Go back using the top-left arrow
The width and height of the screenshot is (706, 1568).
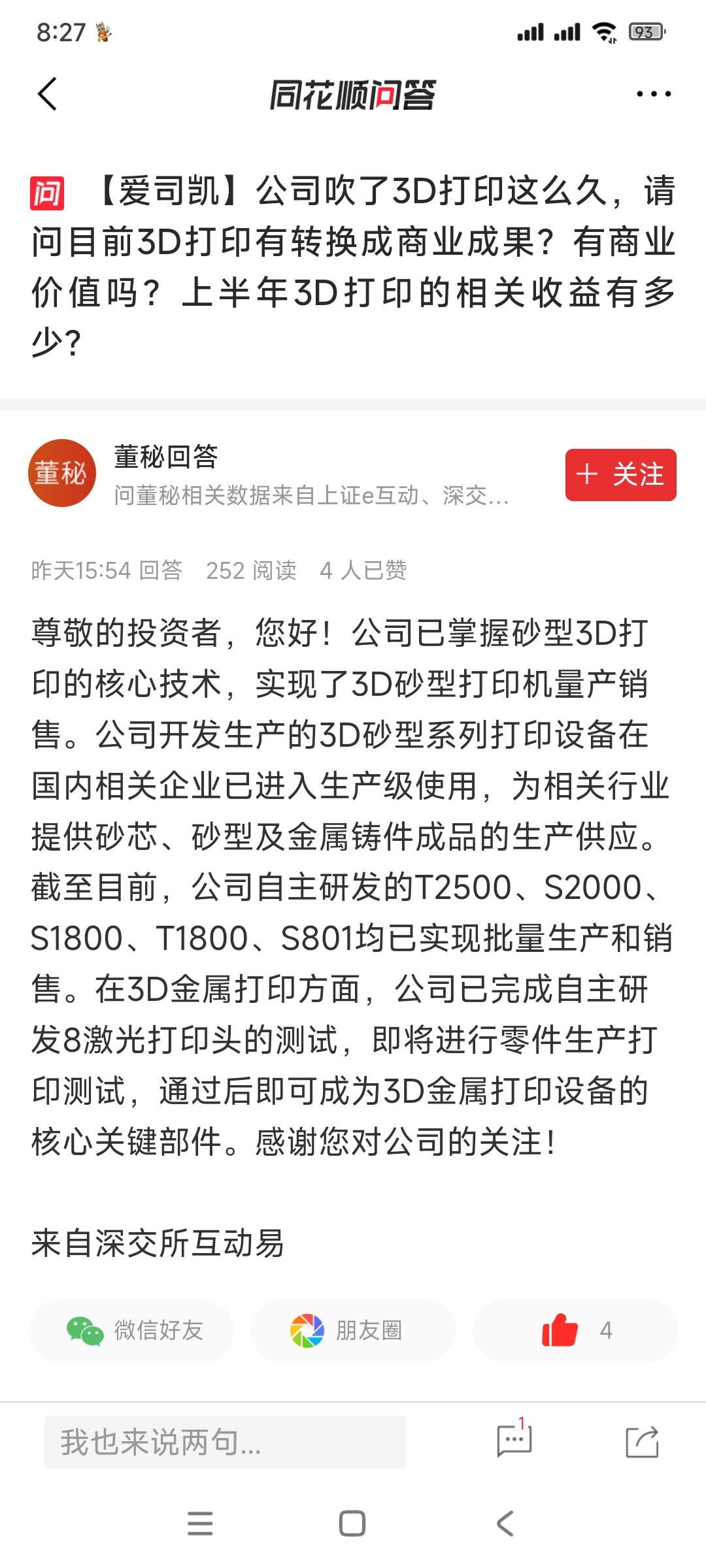coord(48,94)
